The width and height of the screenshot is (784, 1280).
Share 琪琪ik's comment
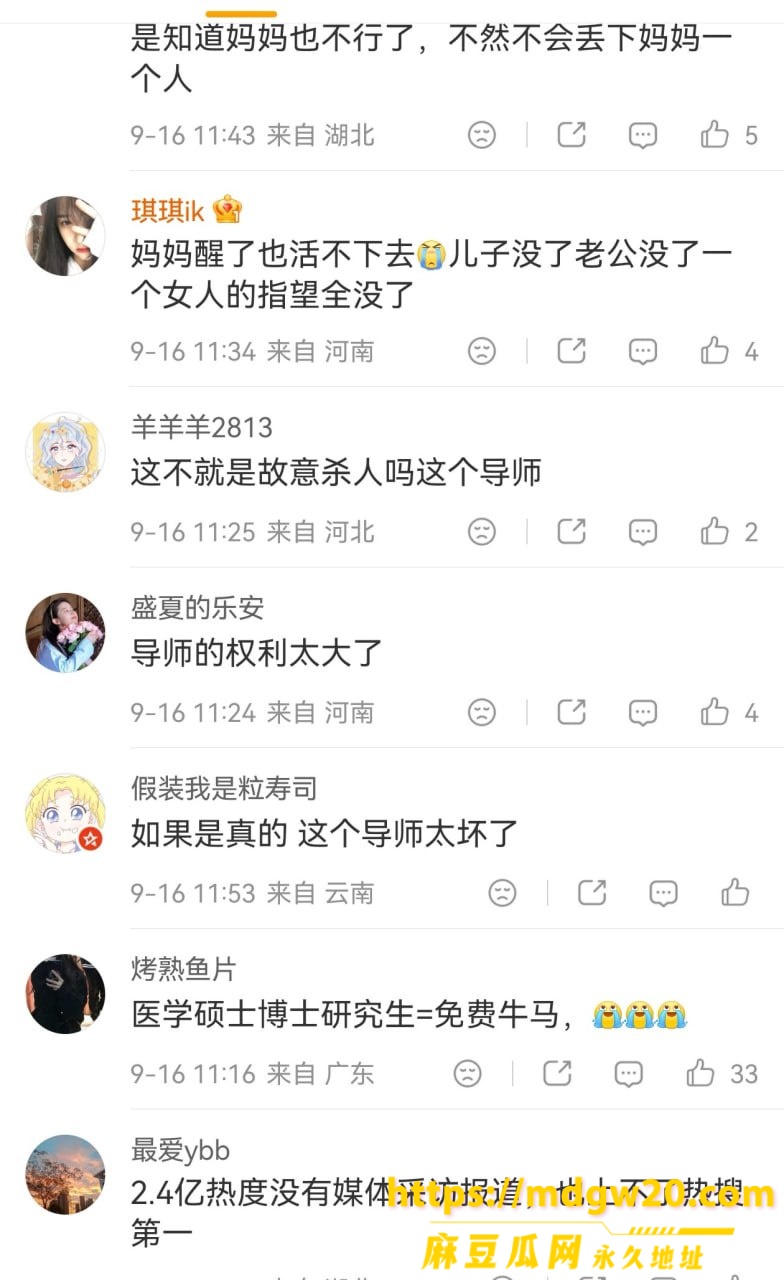click(x=571, y=350)
